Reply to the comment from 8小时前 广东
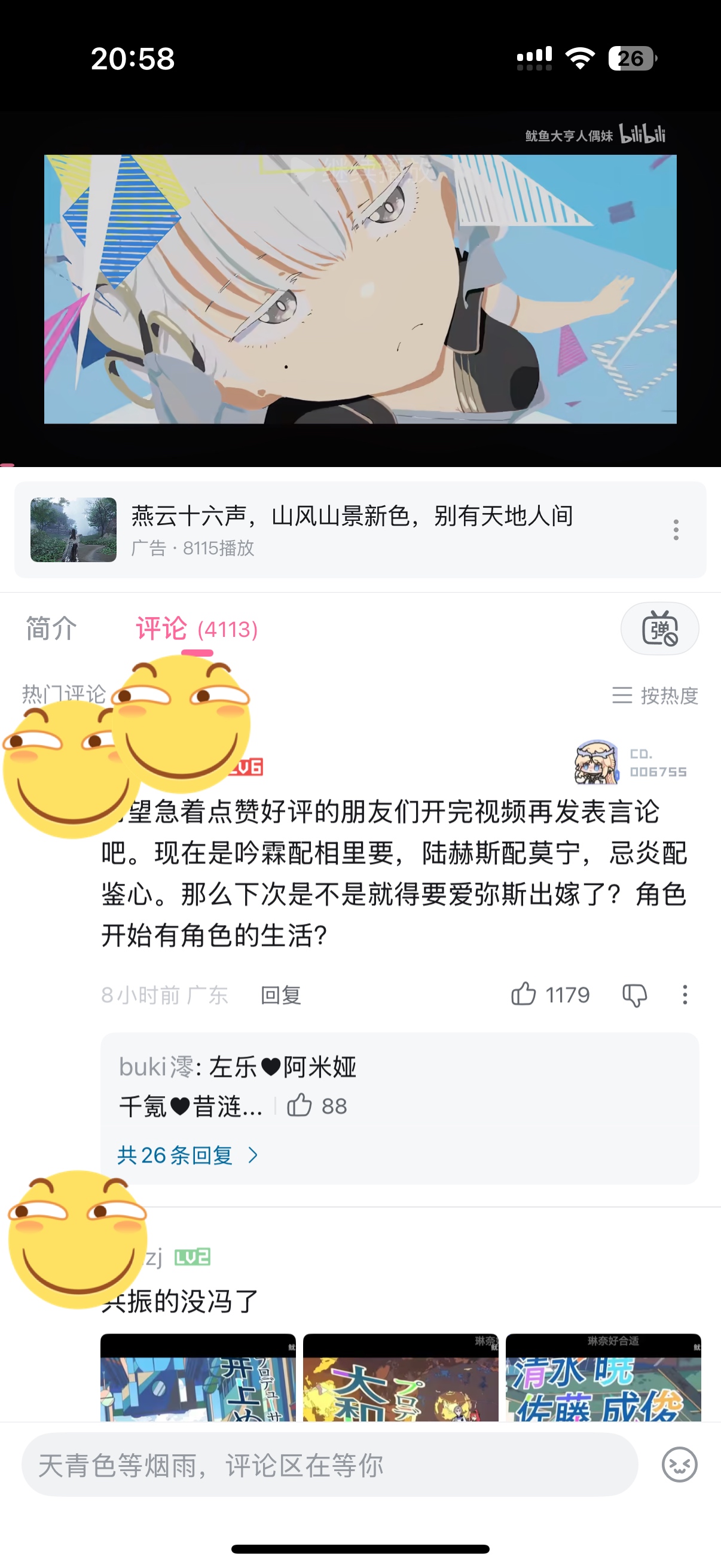721x1568 pixels. pyautogui.click(x=280, y=995)
